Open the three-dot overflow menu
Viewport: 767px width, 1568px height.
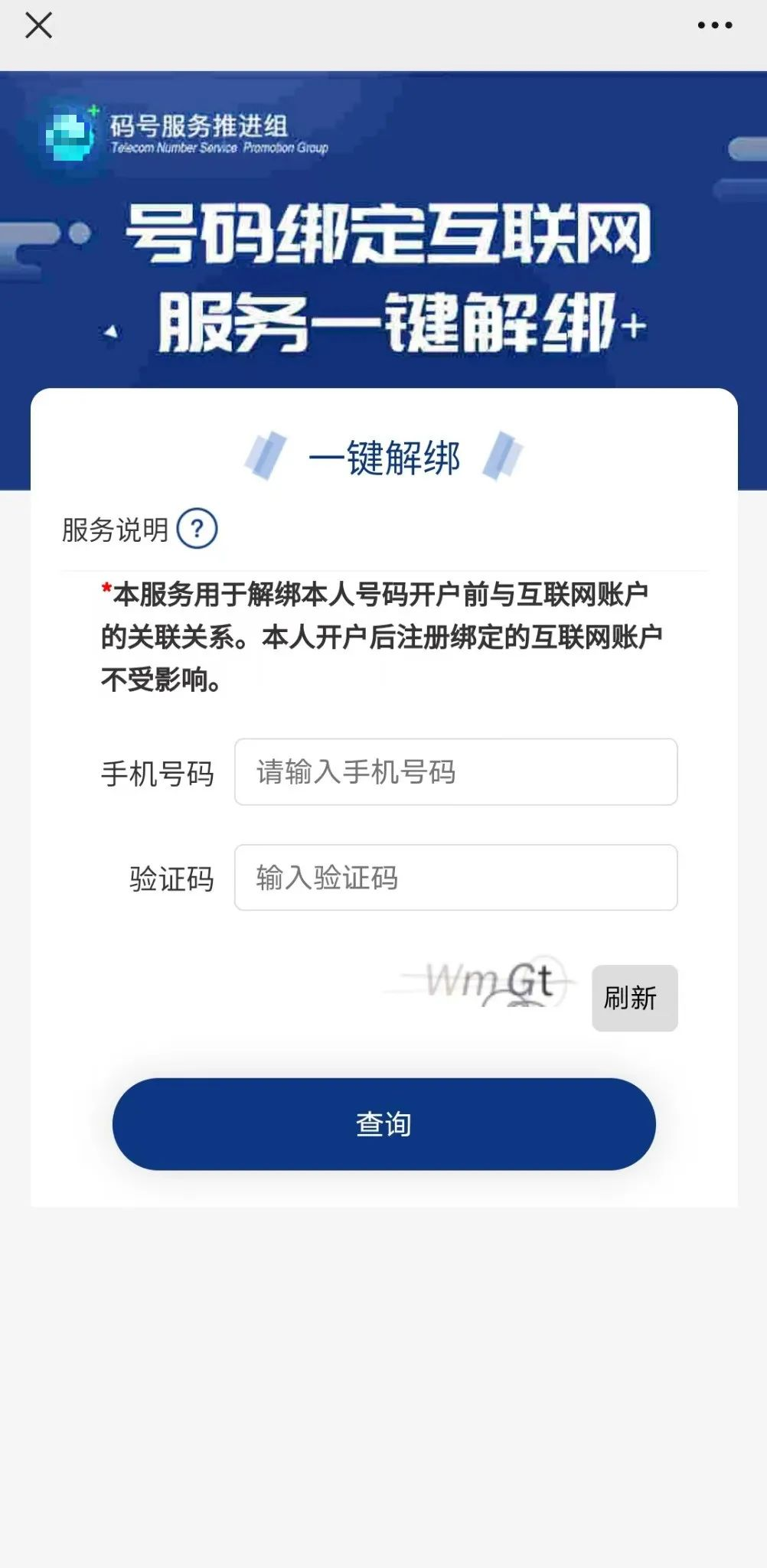(714, 25)
